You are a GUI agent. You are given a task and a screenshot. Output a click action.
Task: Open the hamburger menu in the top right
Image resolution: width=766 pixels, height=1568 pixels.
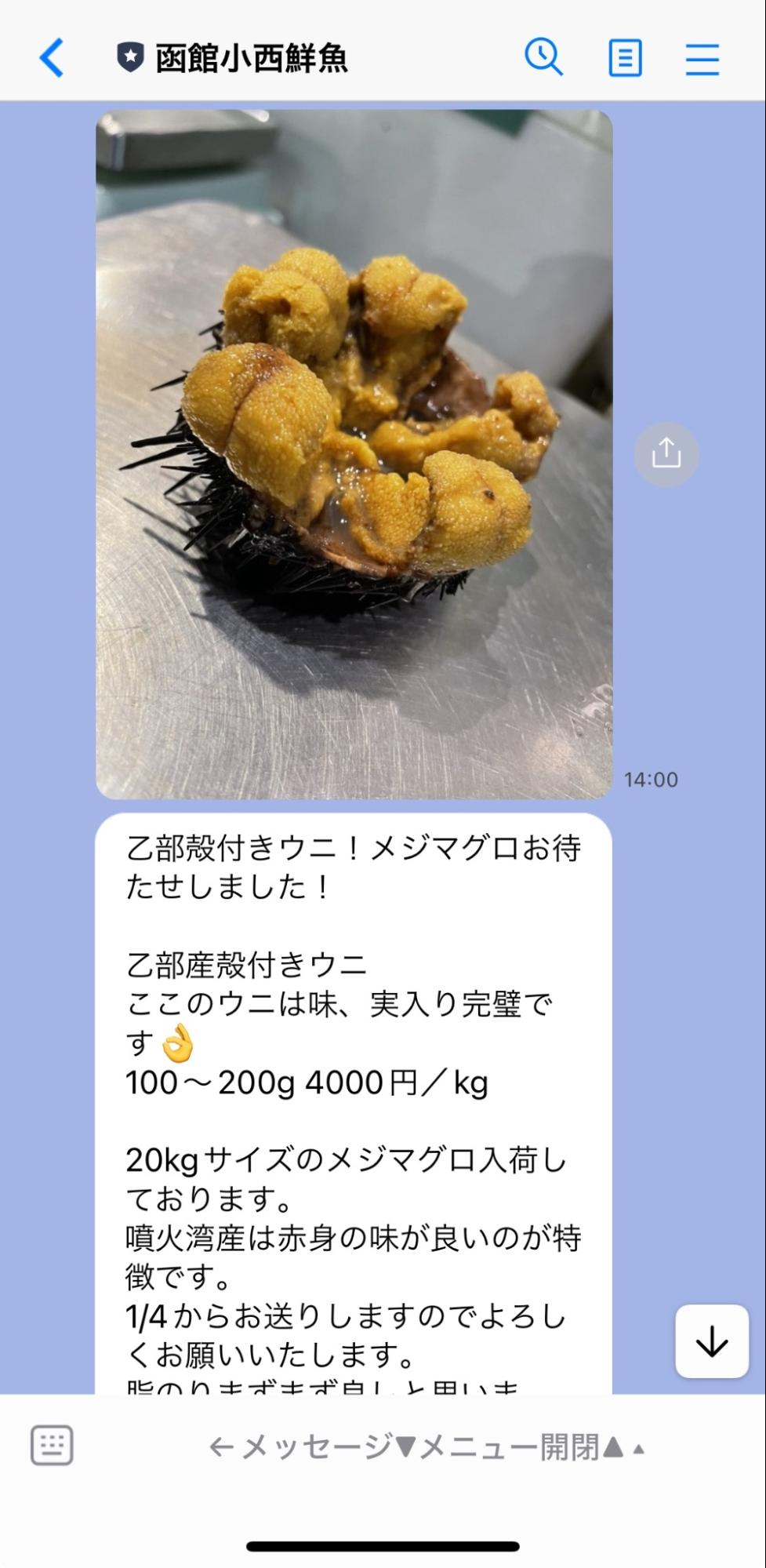coord(702,58)
